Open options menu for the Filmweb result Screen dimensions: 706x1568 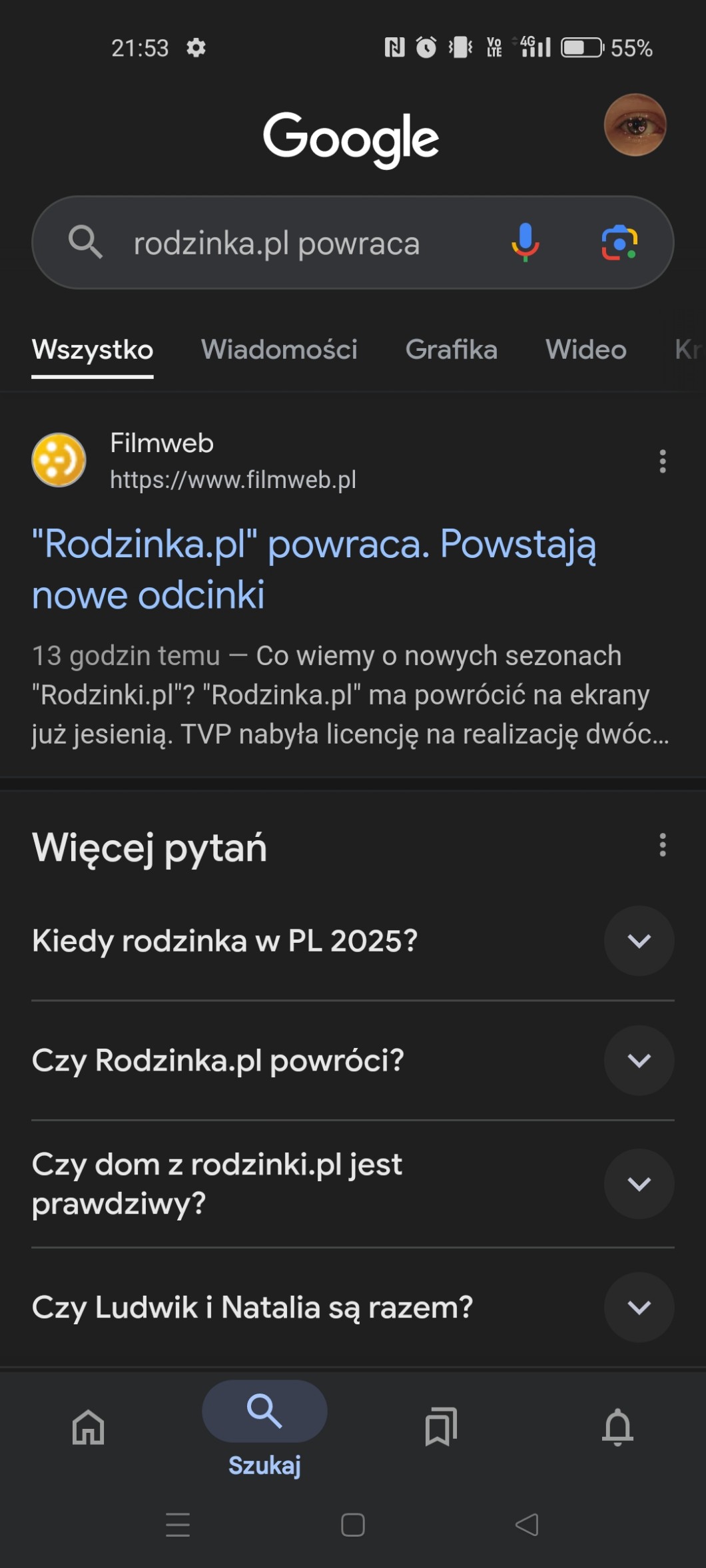click(662, 461)
